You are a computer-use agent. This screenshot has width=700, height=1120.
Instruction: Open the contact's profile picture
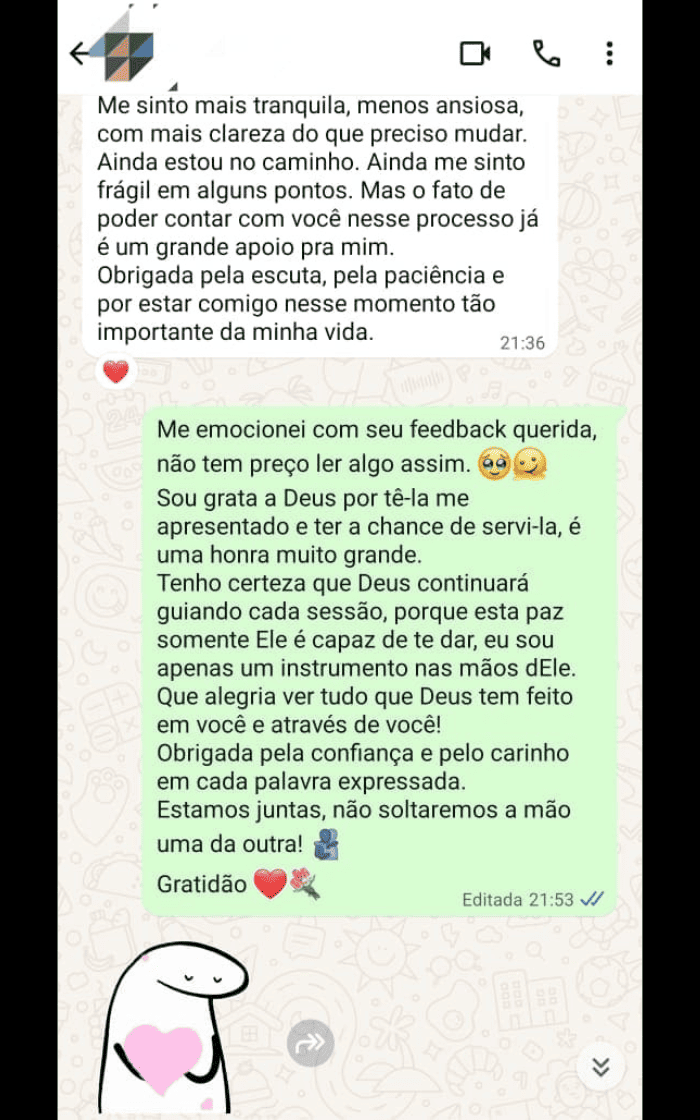[128, 55]
